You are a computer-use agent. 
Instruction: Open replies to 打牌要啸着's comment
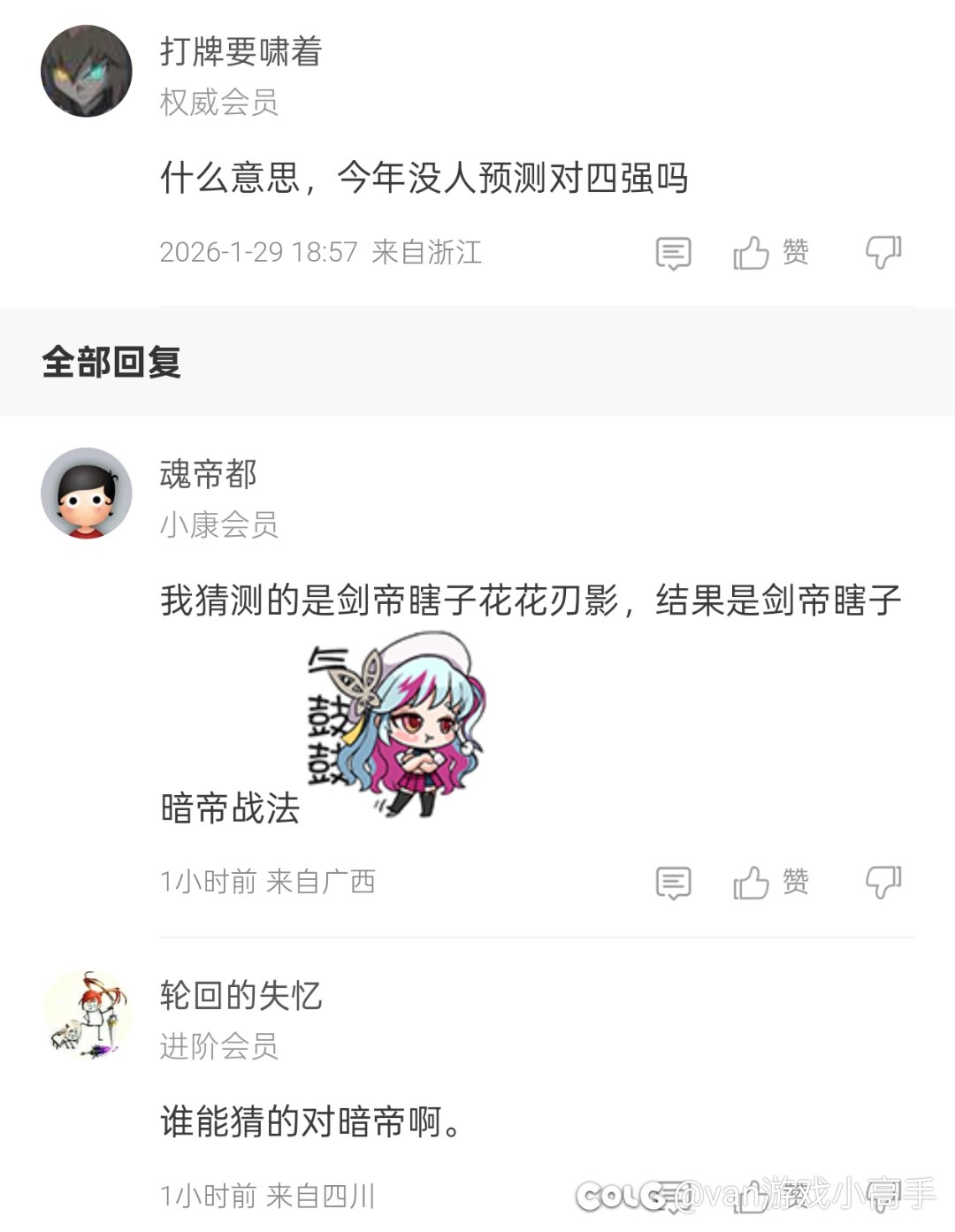pos(672,254)
